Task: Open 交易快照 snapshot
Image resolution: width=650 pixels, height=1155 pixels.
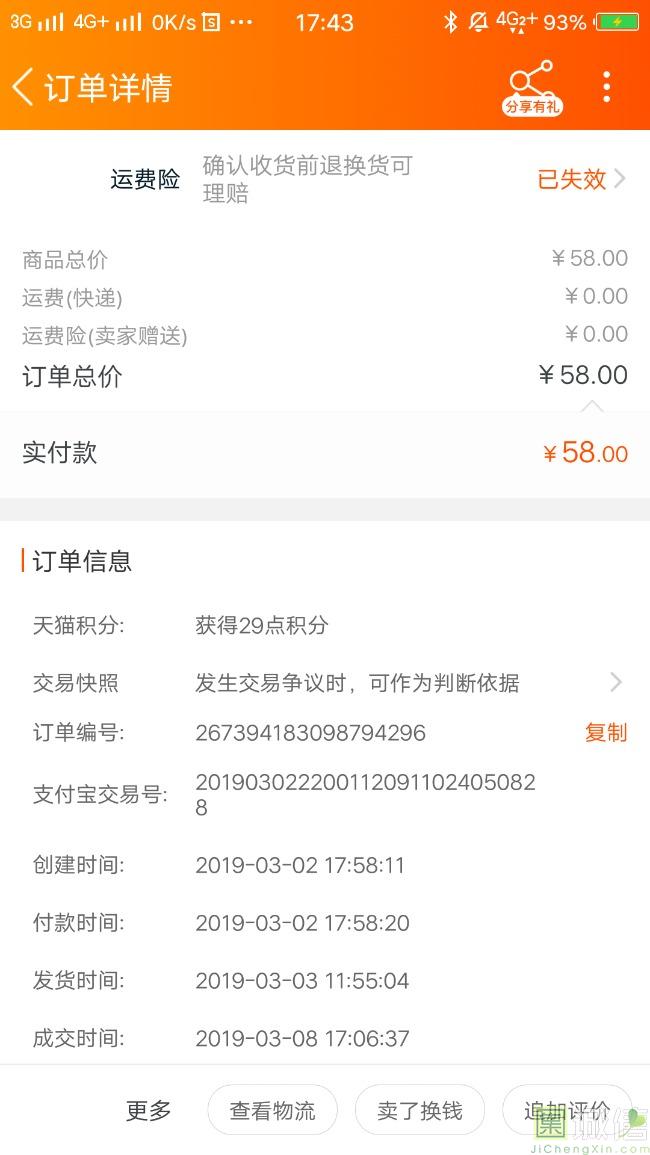Action: click(x=325, y=683)
